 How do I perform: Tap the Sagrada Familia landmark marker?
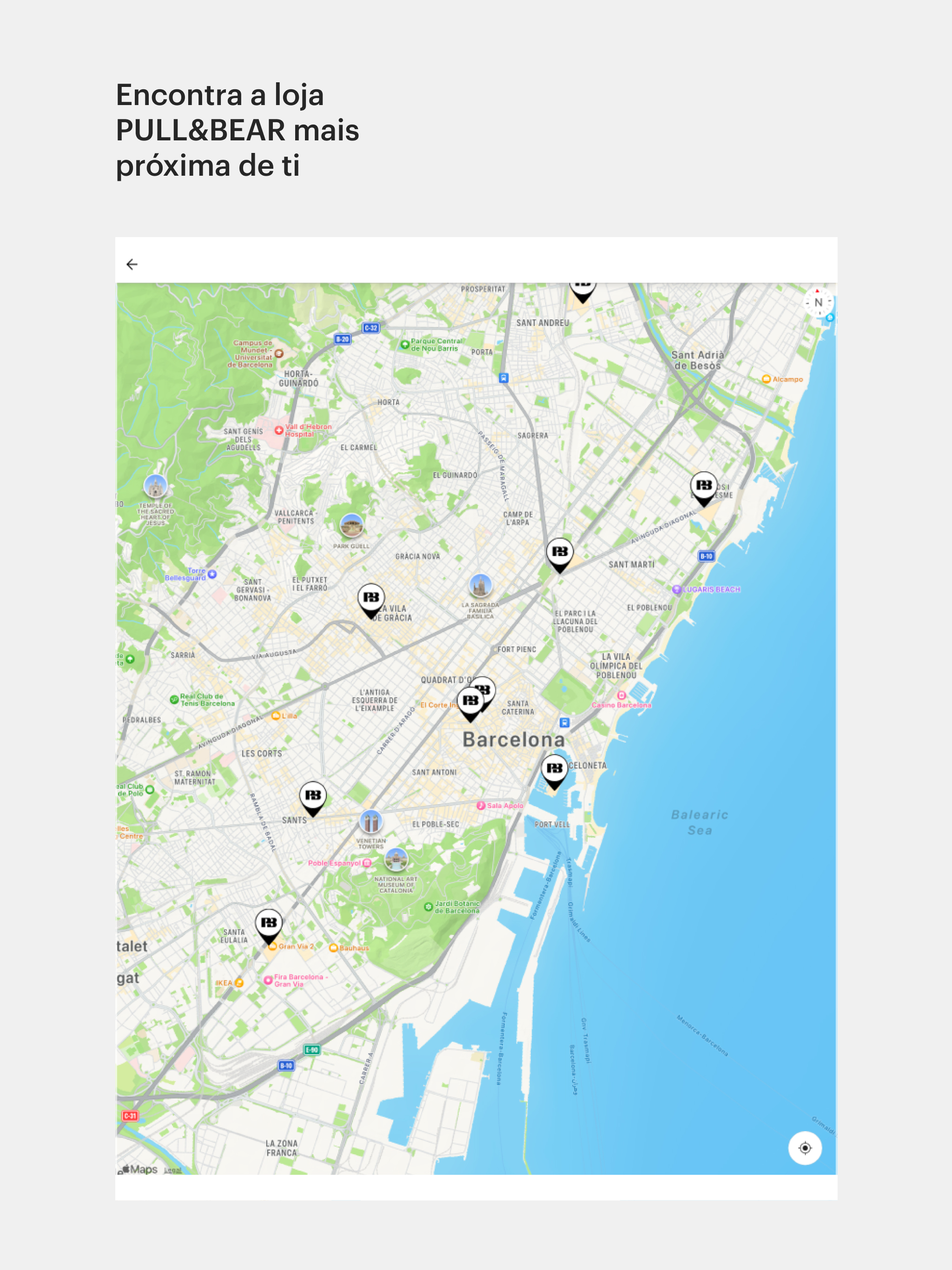click(480, 586)
